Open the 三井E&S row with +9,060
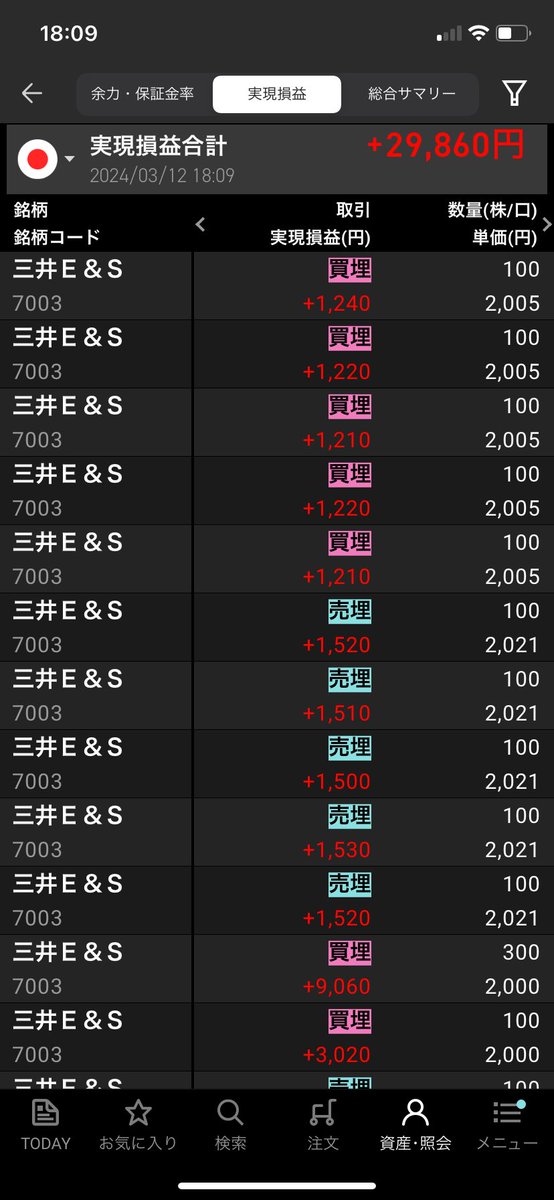Image resolution: width=554 pixels, height=1200 pixels. [277, 969]
